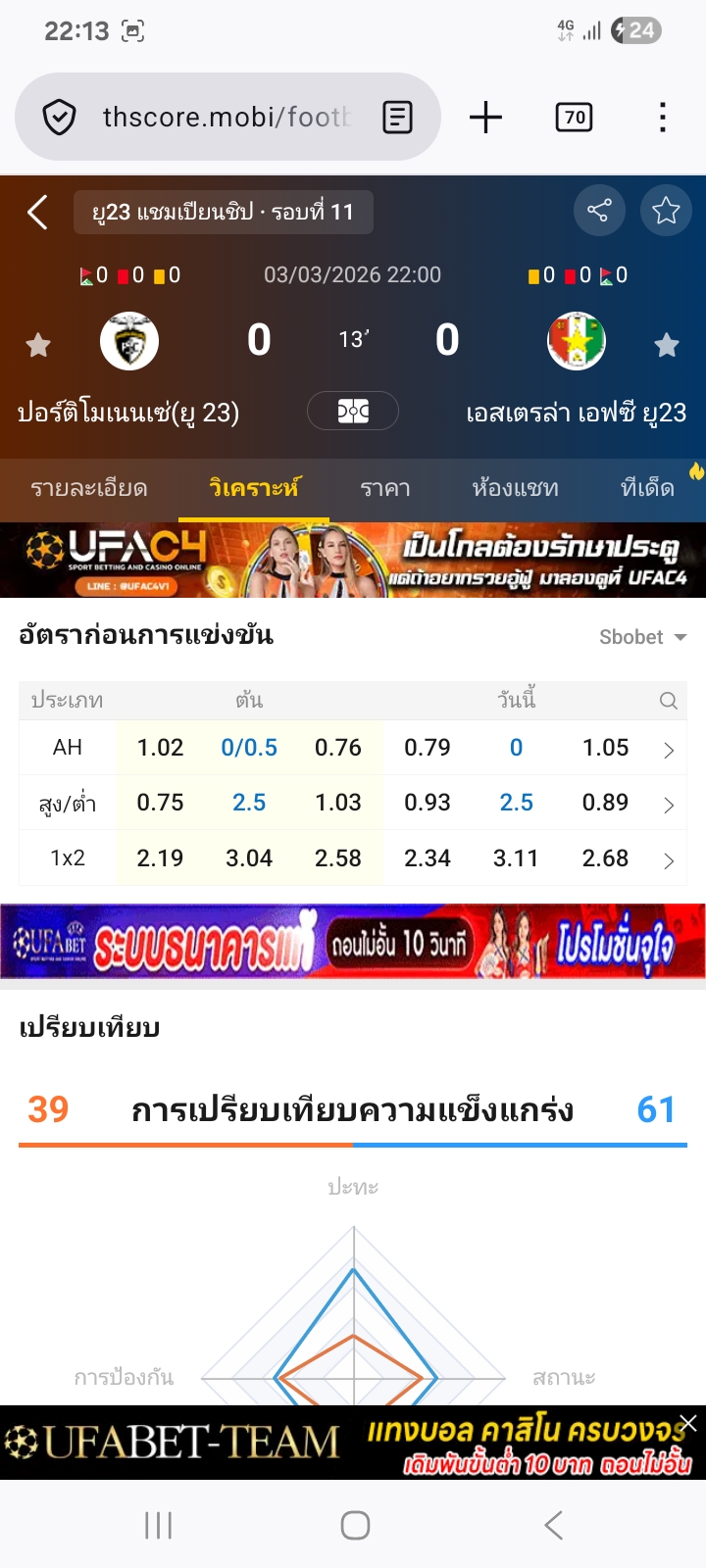Switch to the ทีเด็ด tab
Viewport: 706px width, 1568px height.
pyautogui.click(x=647, y=488)
